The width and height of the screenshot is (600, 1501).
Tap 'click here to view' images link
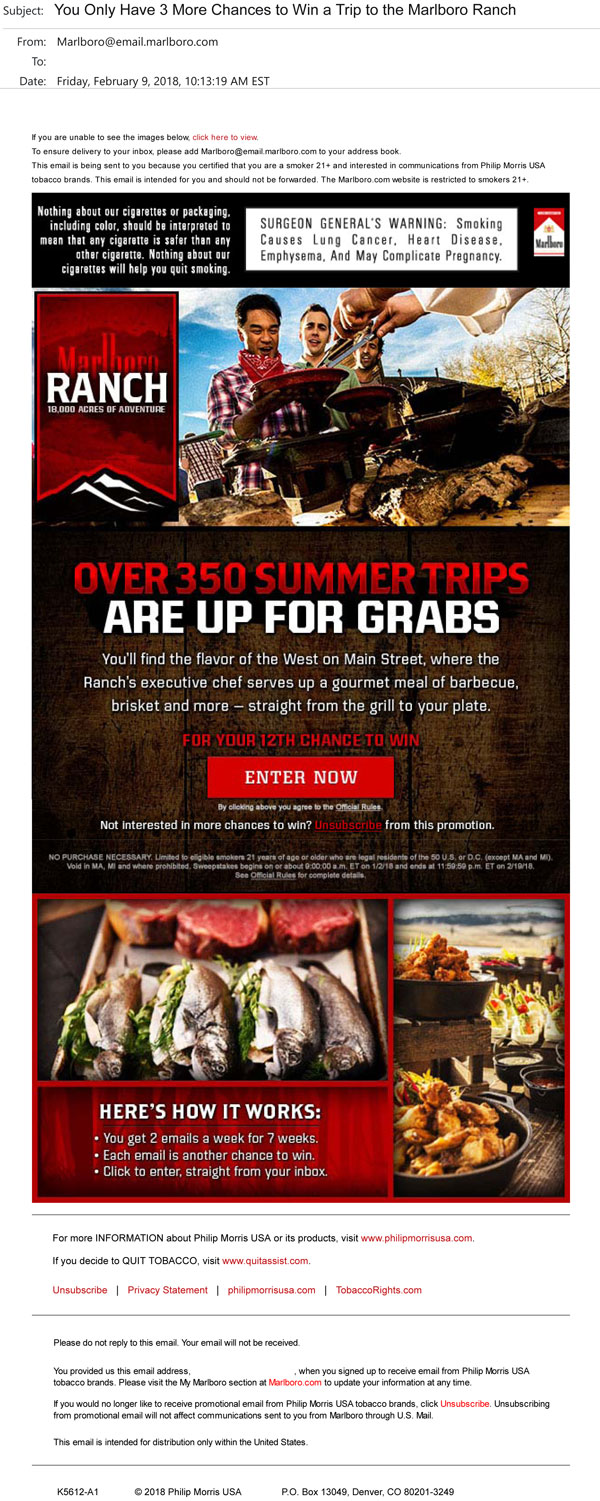pos(224,137)
